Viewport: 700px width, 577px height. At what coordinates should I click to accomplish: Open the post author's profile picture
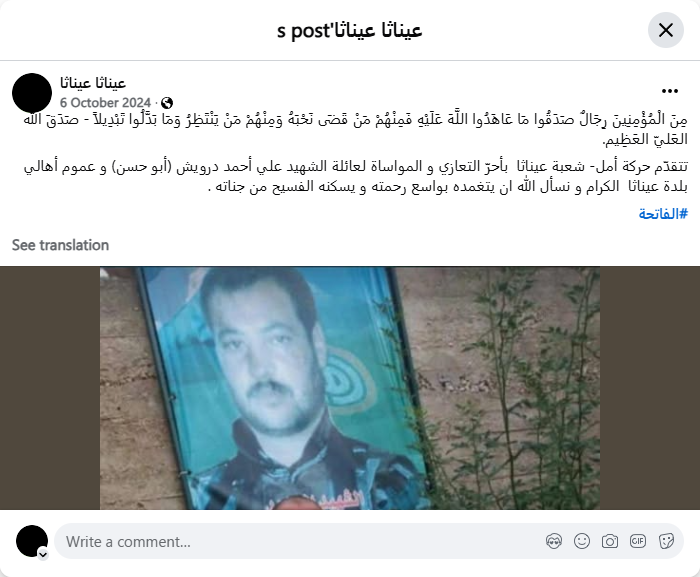(x=32, y=92)
